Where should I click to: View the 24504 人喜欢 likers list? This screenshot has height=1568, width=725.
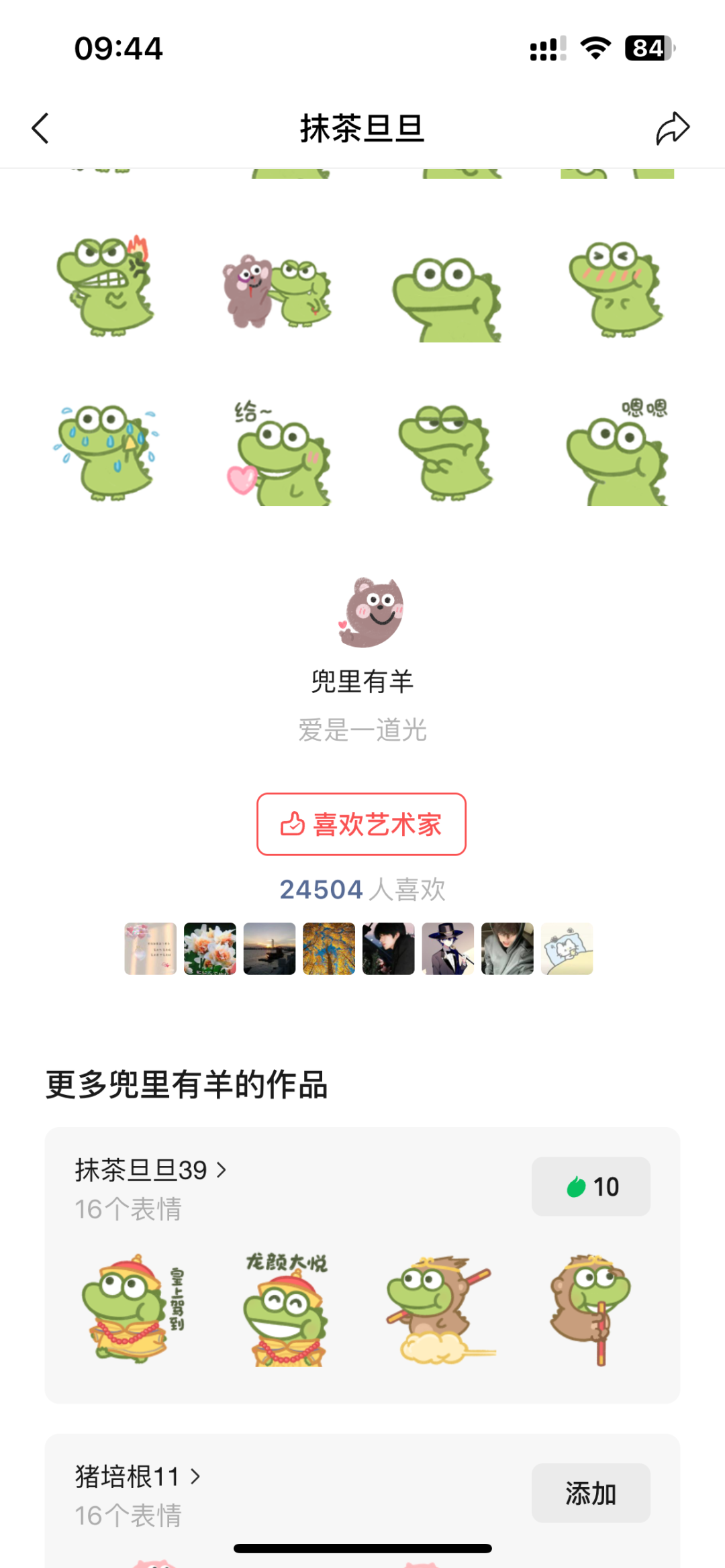point(362,890)
